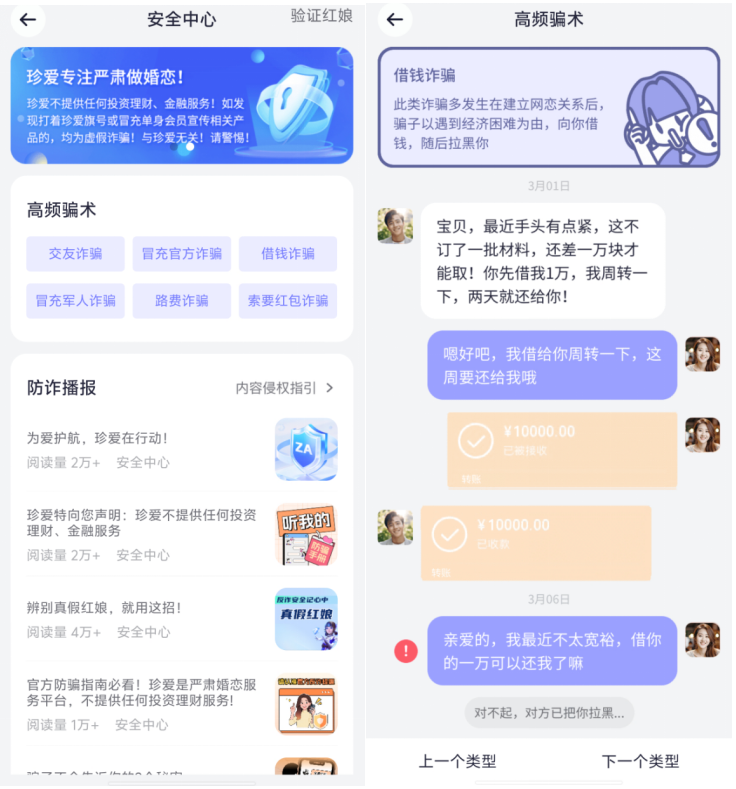
Task: Open the 珍爱专注严肃做婚恋 banner
Action: 181,105
